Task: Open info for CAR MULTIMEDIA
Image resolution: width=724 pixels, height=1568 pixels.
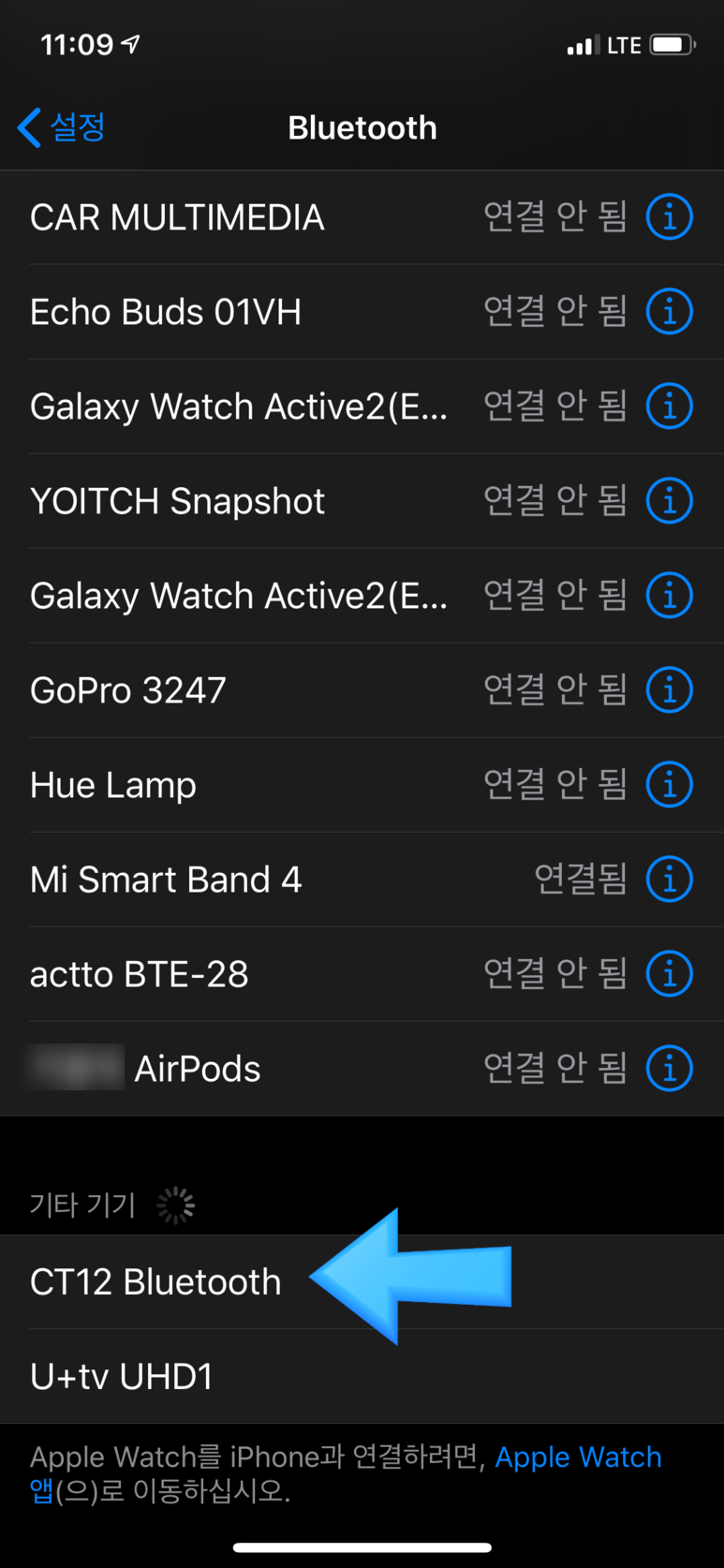Action: pos(669,217)
